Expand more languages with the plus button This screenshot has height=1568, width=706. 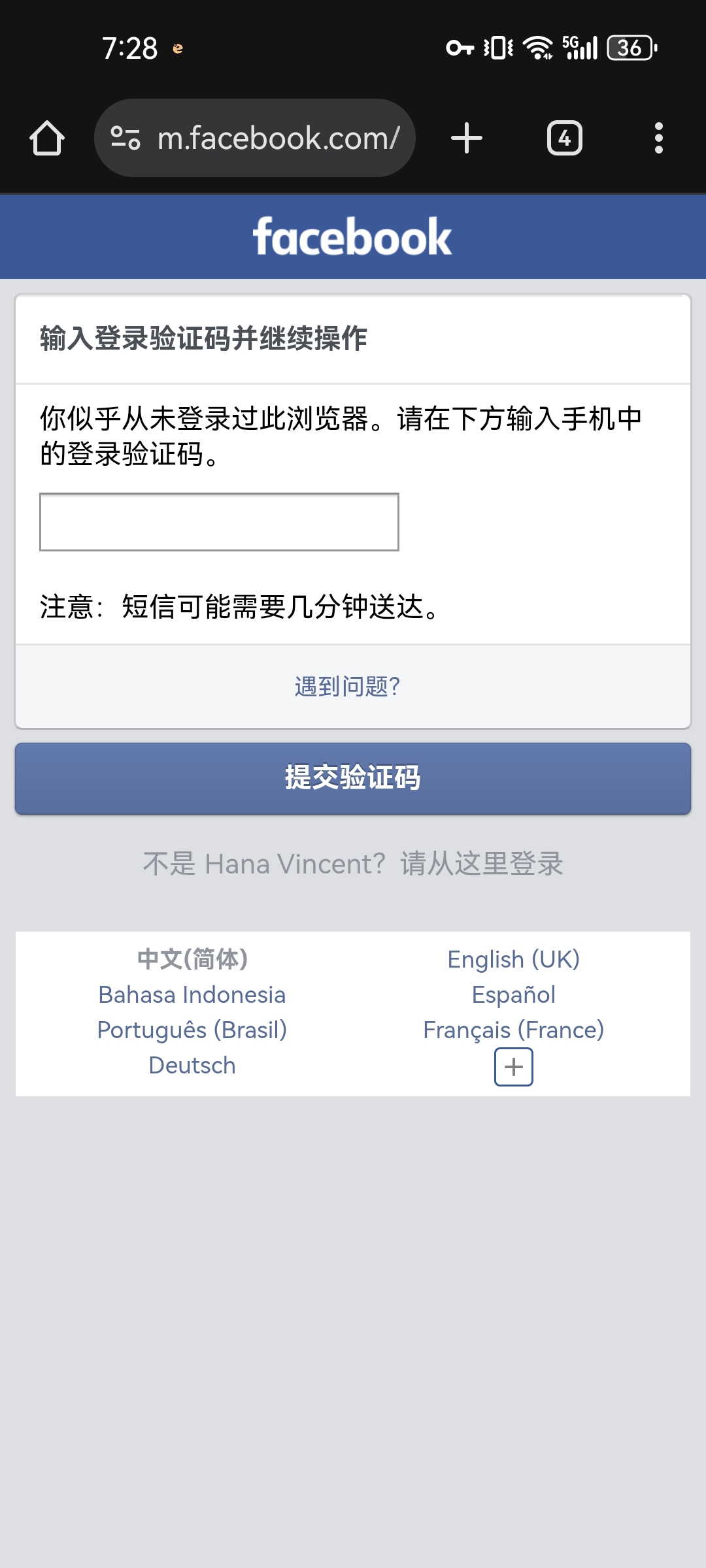(x=513, y=1067)
